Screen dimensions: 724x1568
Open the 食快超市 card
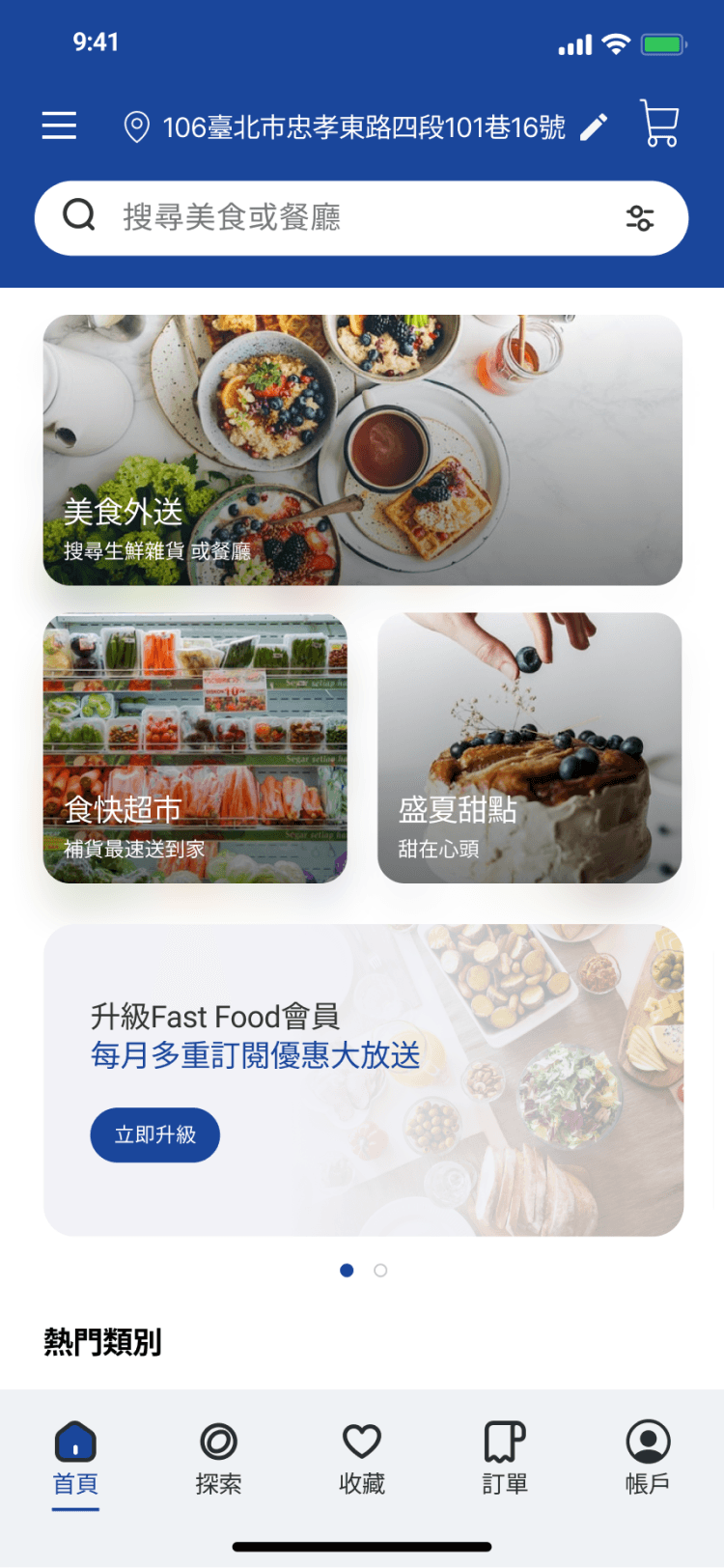coord(195,747)
